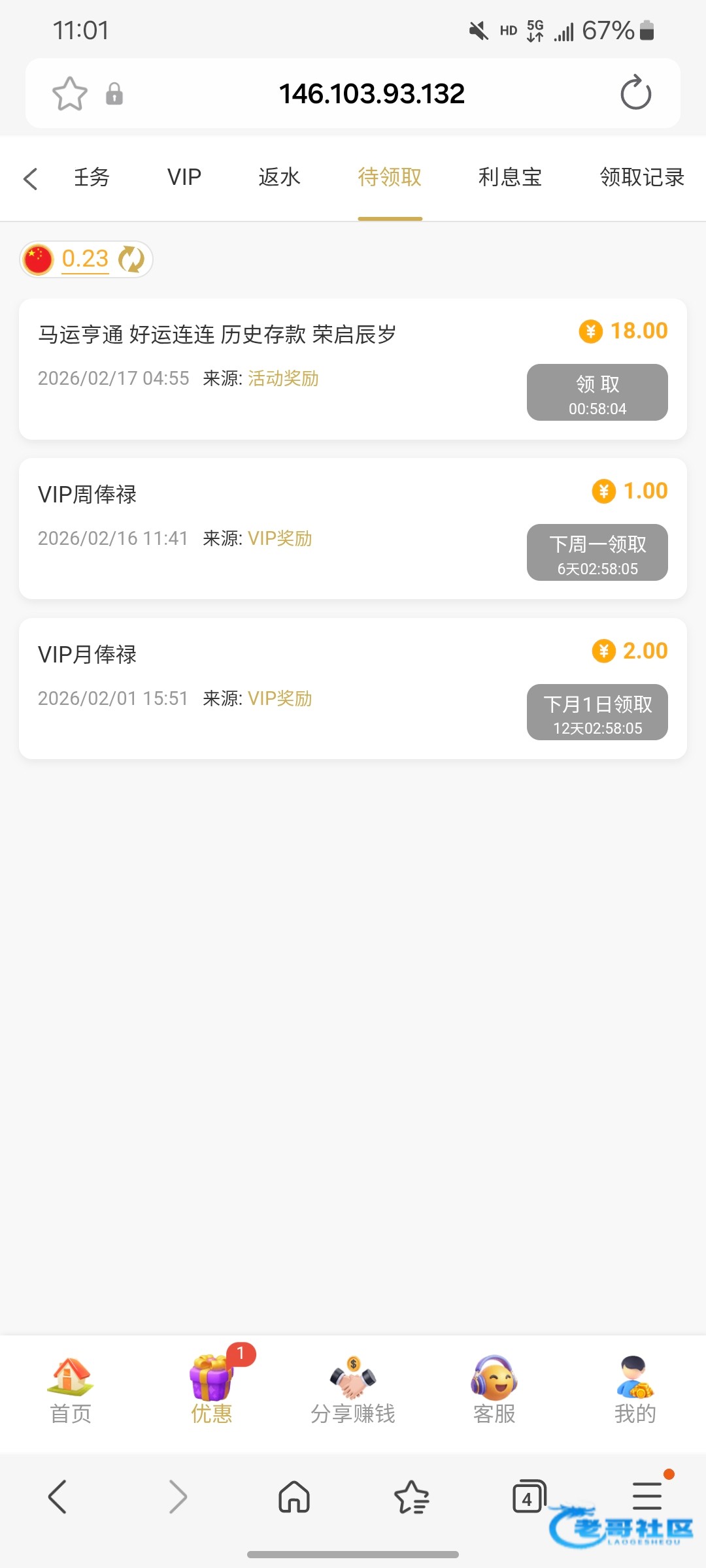Tap 领取 button for the 18.00 reward

[597, 393]
